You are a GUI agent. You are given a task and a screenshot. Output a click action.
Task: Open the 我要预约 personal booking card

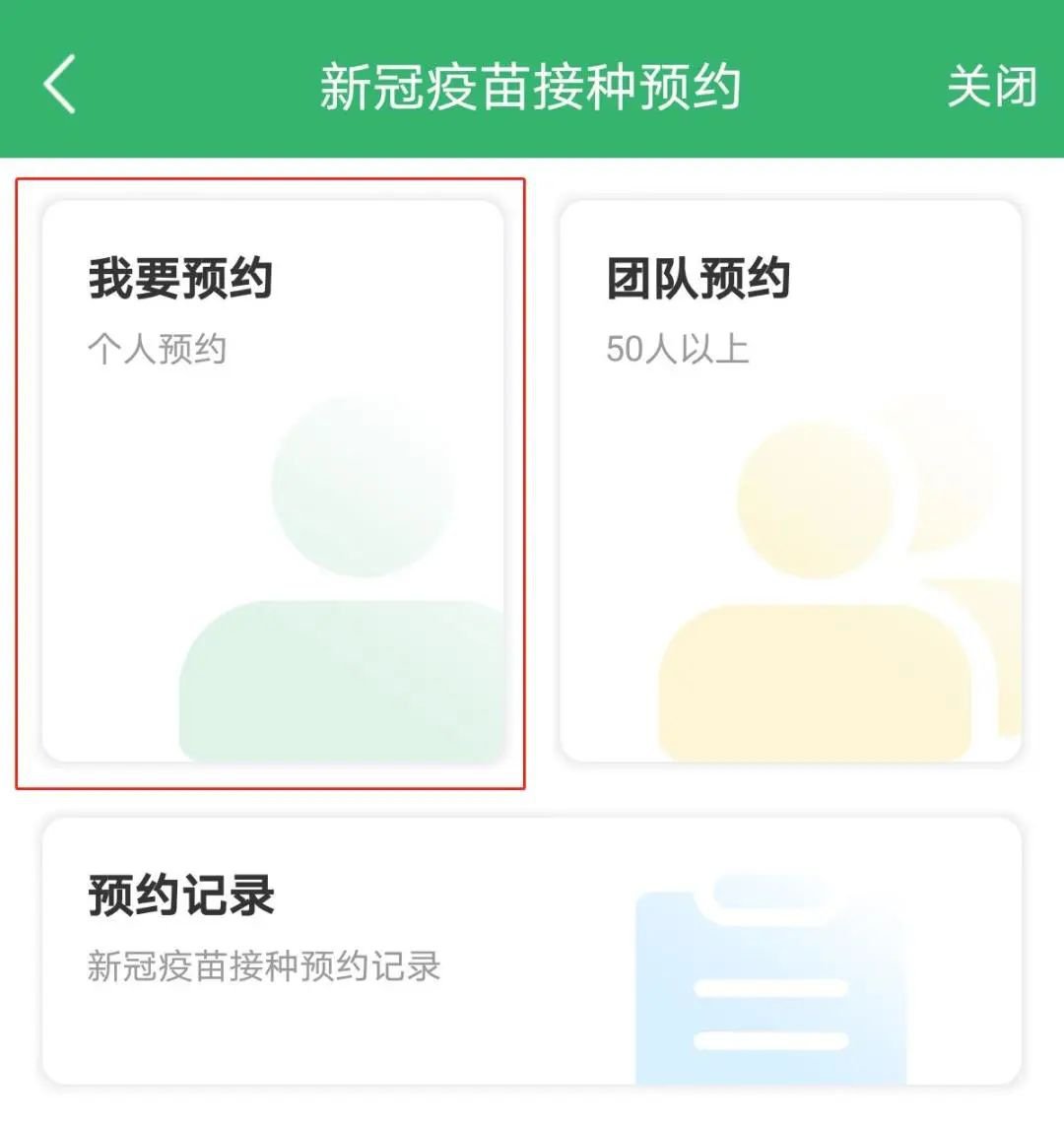[273, 481]
